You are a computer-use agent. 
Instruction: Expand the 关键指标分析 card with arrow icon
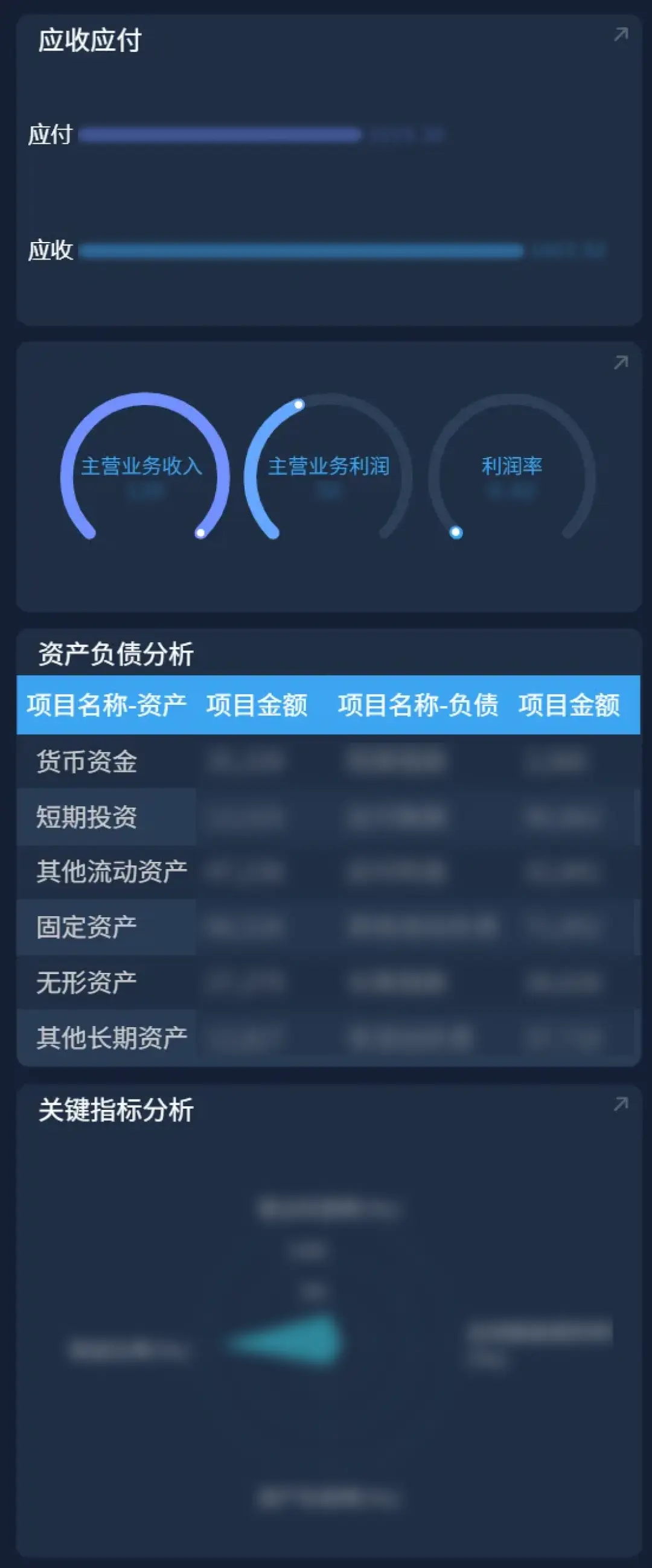tap(621, 1103)
